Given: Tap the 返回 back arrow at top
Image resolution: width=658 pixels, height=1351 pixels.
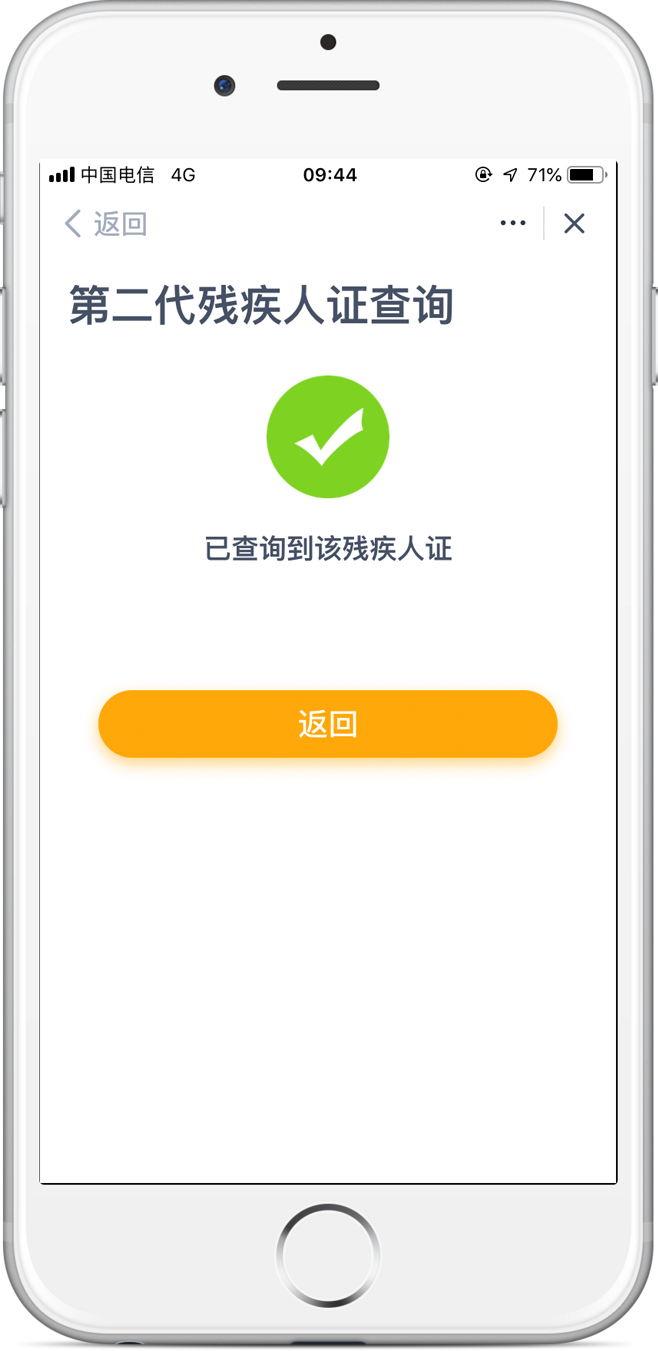Looking at the screenshot, I should click(x=105, y=223).
